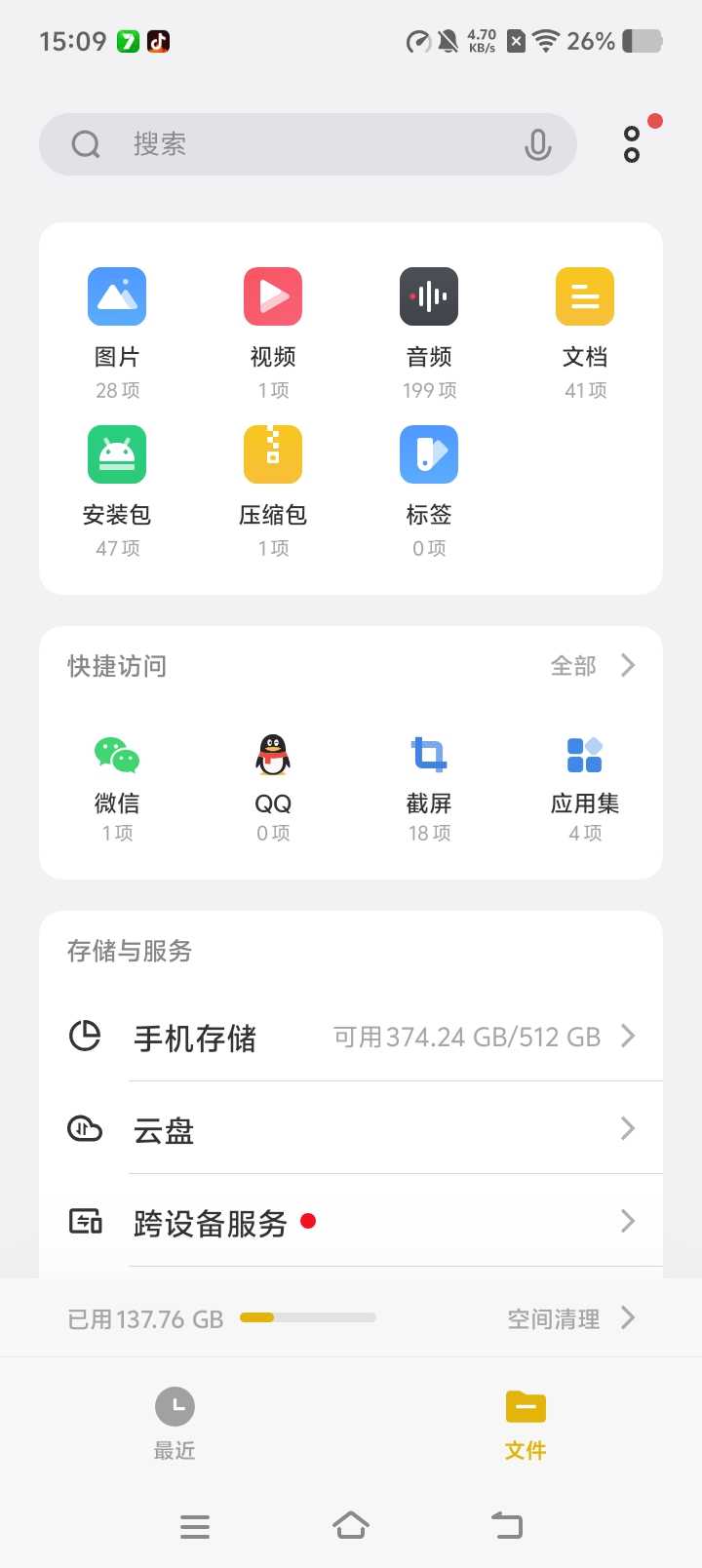Open the more options menu icon
The width and height of the screenshot is (702, 1568).
click(633, 143)
